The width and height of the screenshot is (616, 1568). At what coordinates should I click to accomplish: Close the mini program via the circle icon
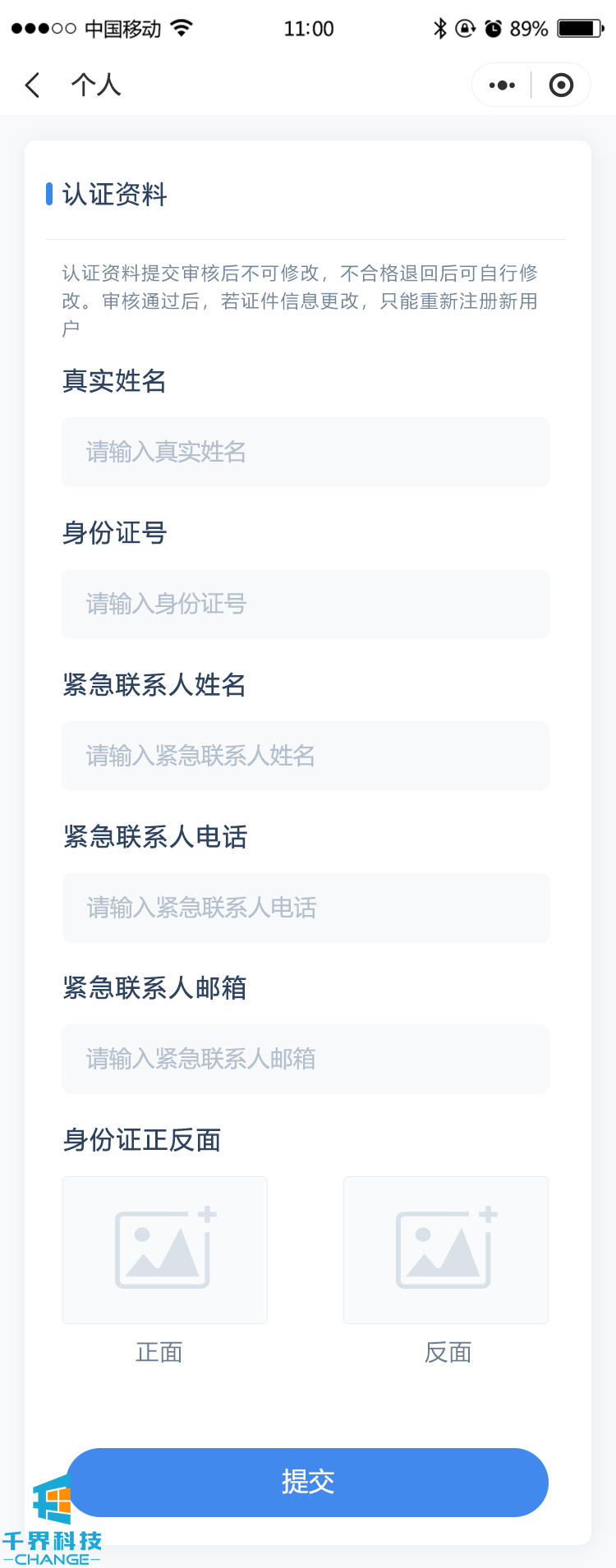561,85
